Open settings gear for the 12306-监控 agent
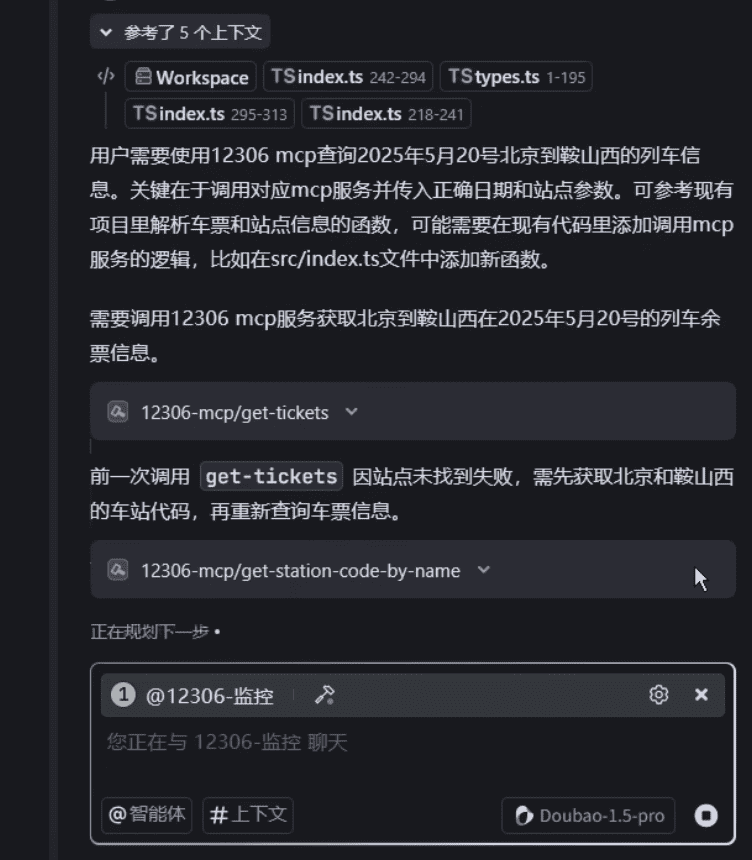 click(x=658, y=695)
